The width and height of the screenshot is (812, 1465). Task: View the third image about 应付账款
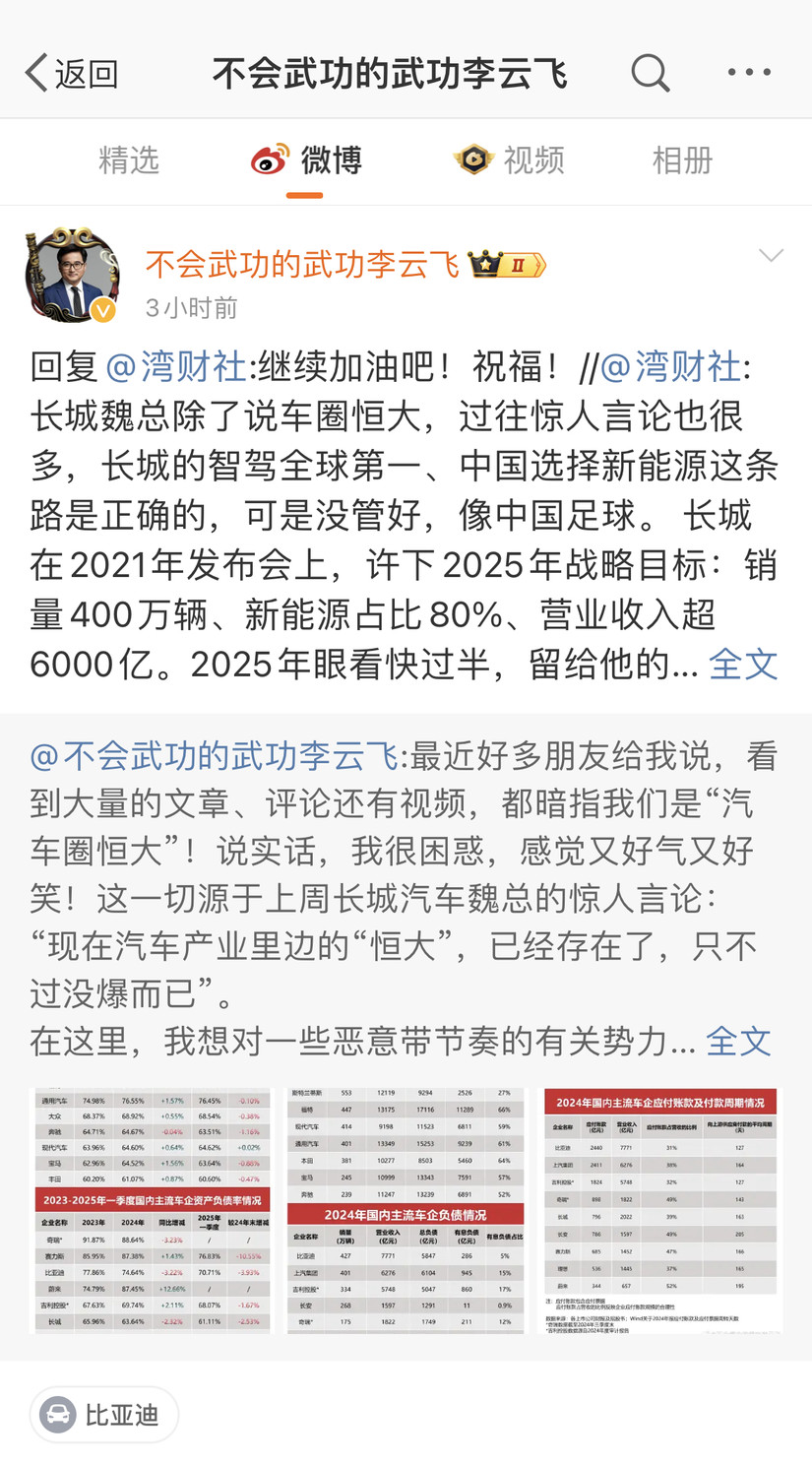coord(661,1211)
